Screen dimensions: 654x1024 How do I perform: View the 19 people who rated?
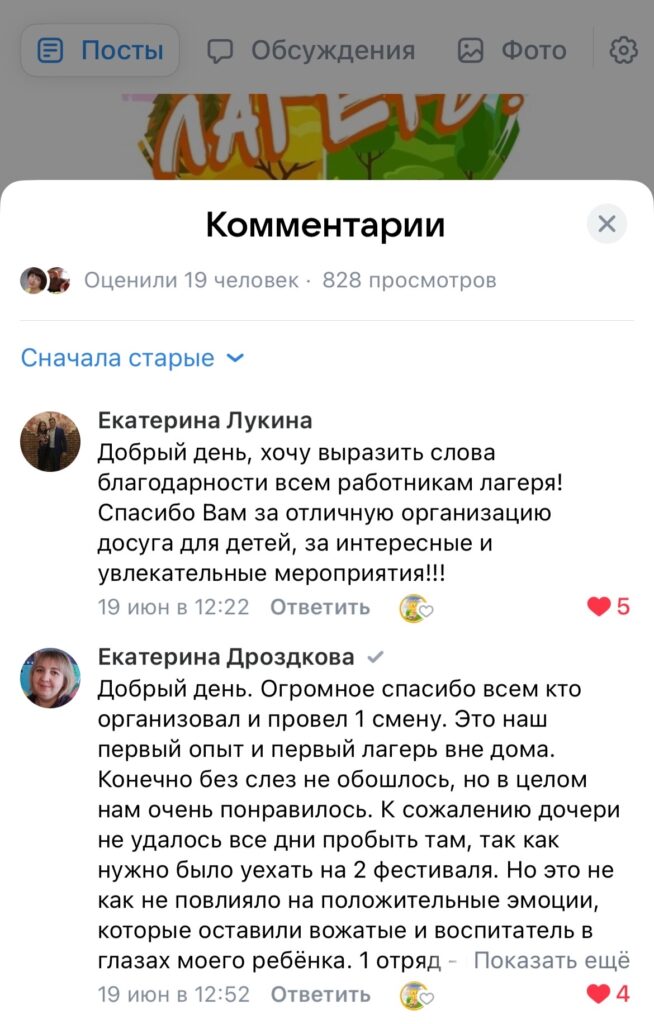[191, 280]
